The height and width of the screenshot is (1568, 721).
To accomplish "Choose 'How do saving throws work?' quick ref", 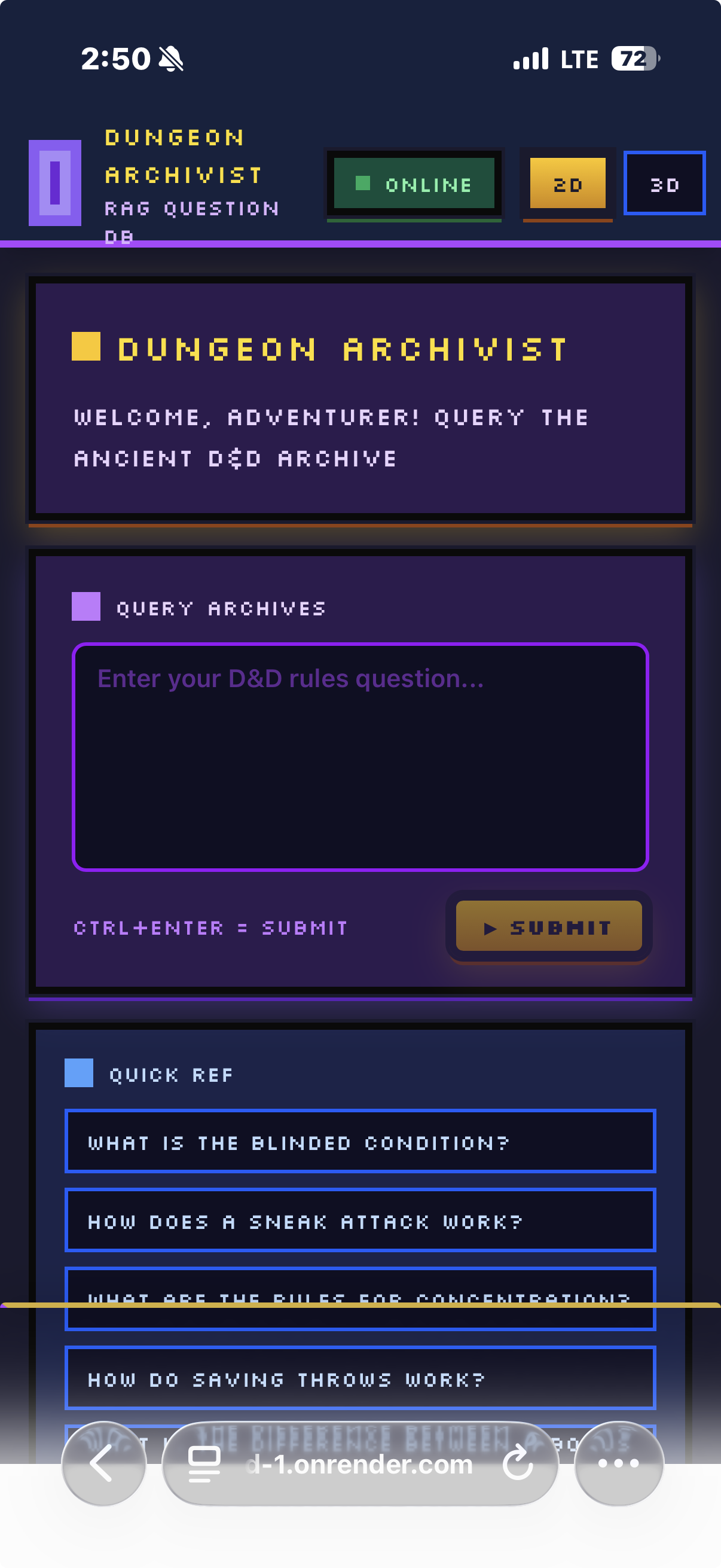I will pos(360,1378).
